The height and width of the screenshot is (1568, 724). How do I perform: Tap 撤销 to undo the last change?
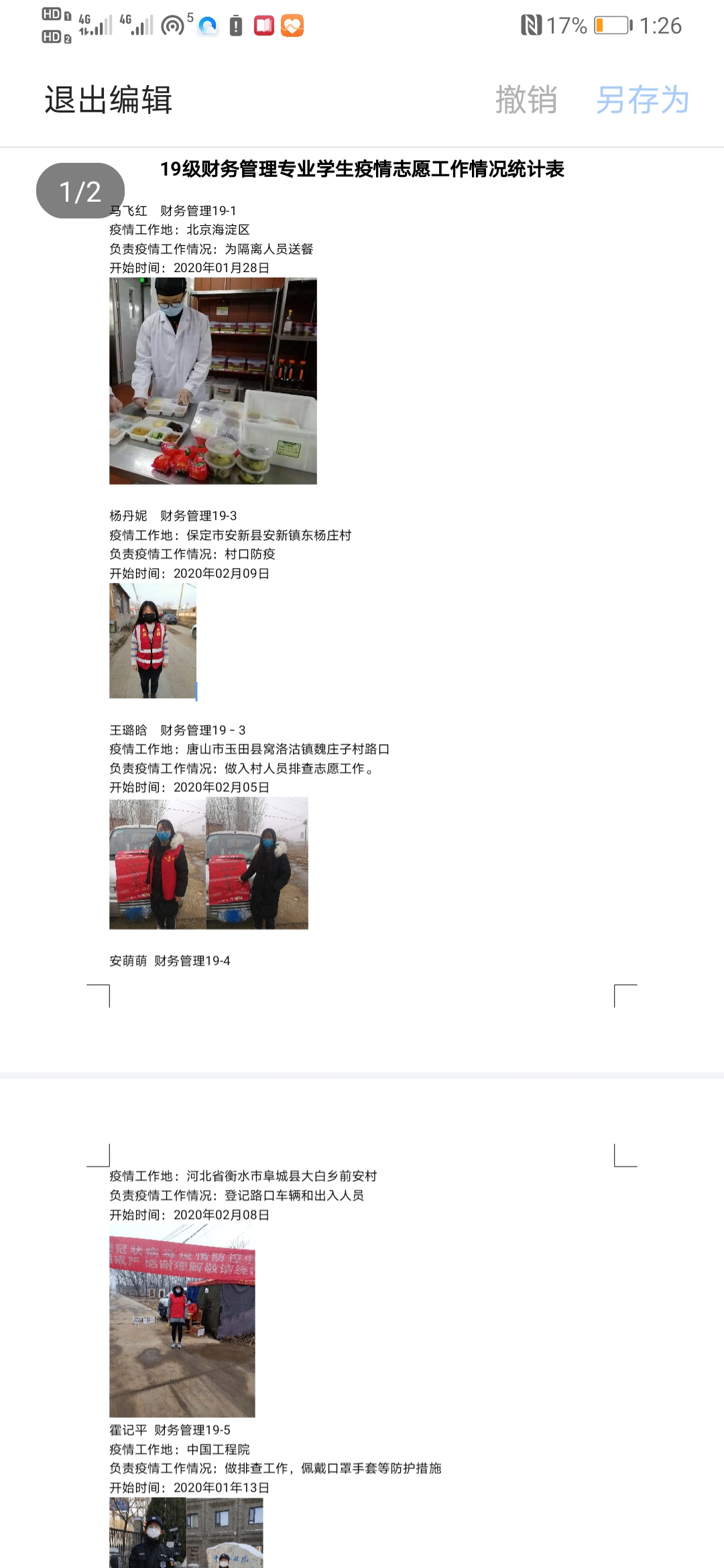click(526, 101)
